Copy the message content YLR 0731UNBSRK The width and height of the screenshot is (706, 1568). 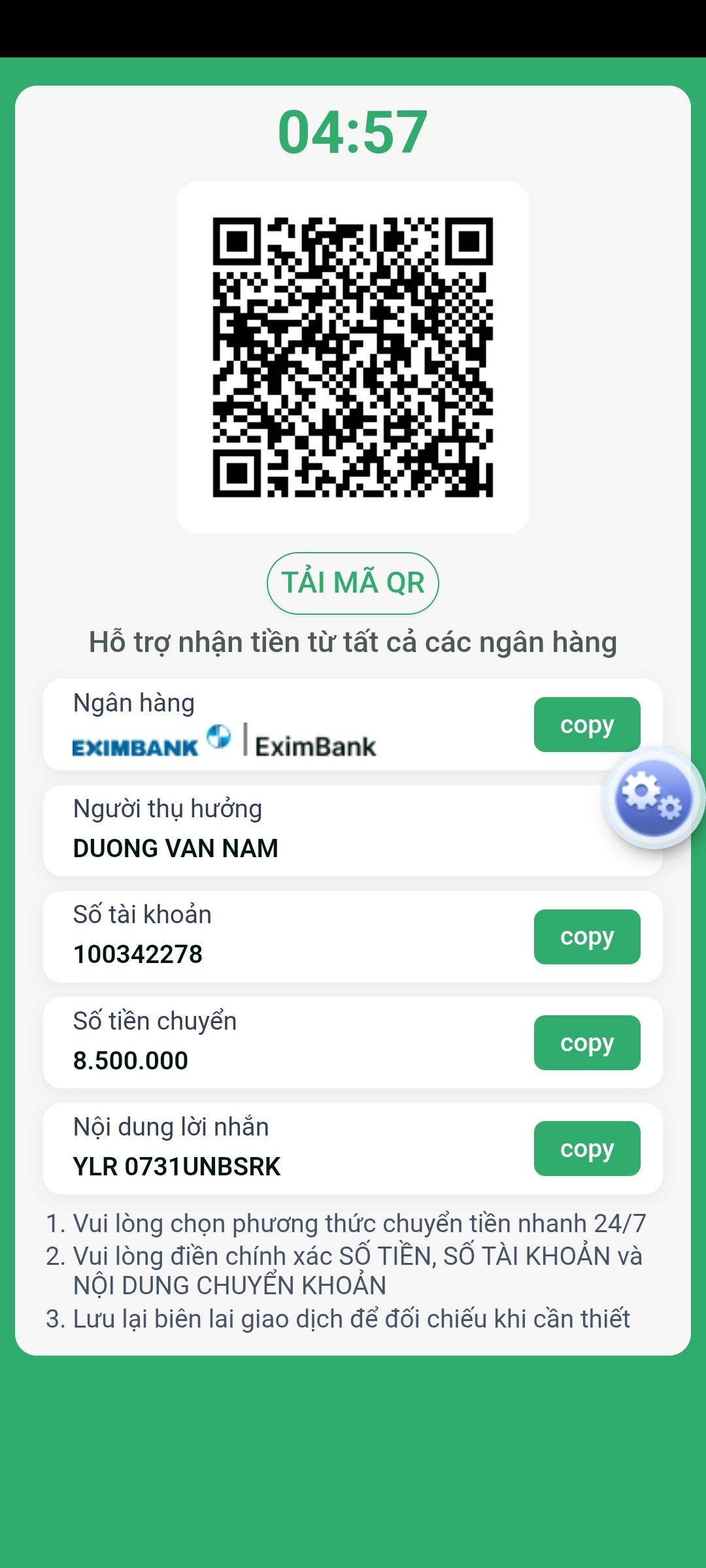coord(587,1149)
